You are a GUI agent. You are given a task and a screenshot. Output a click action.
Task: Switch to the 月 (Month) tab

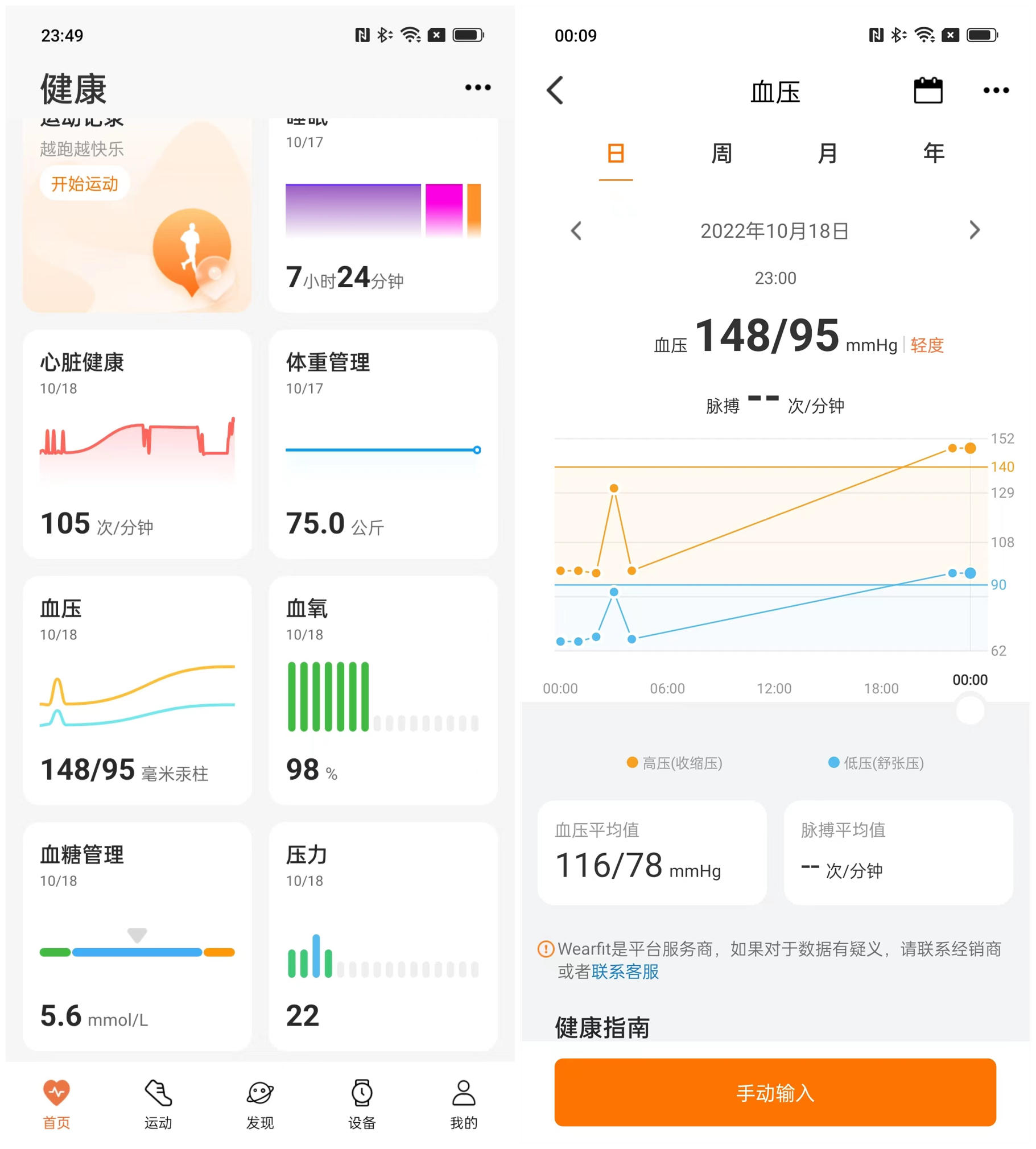click(x=827, y=152)
